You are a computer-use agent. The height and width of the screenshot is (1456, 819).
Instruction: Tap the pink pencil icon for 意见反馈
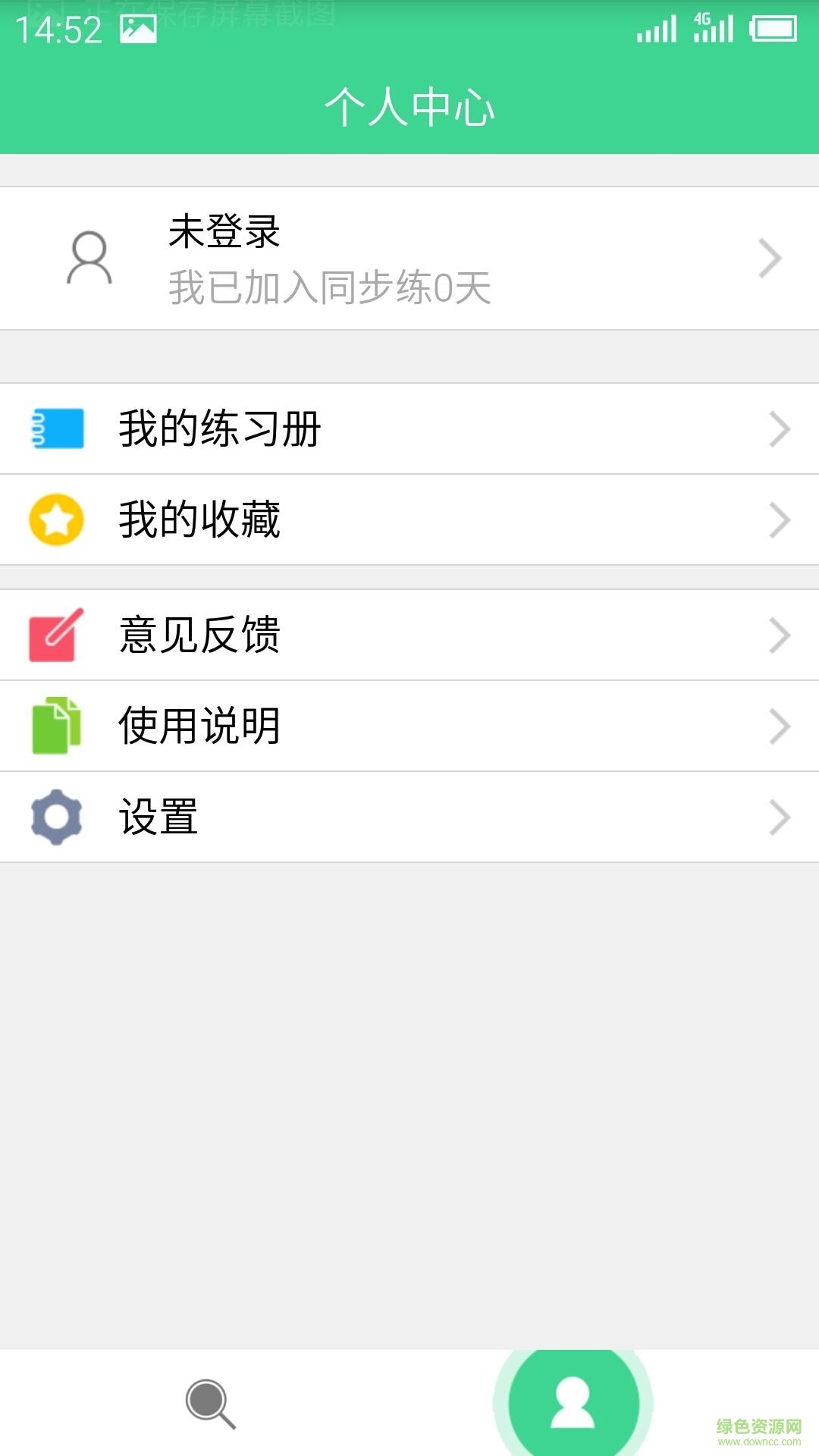coord(56,635)
